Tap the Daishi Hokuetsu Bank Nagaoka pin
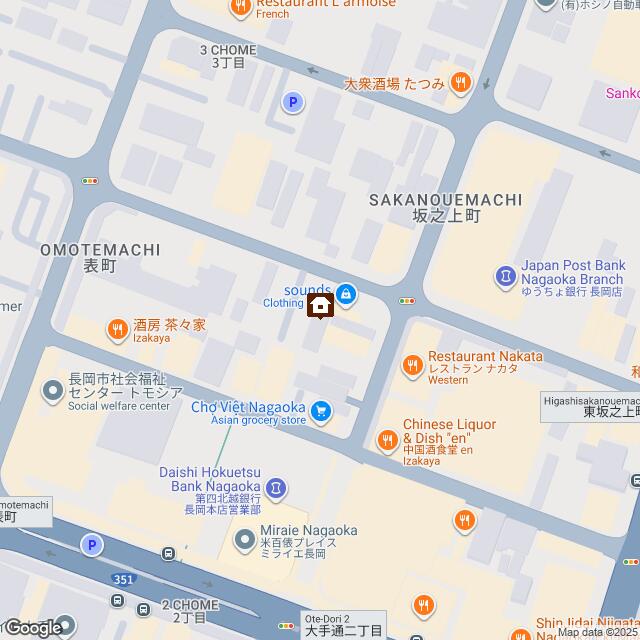 coord(277,488)
